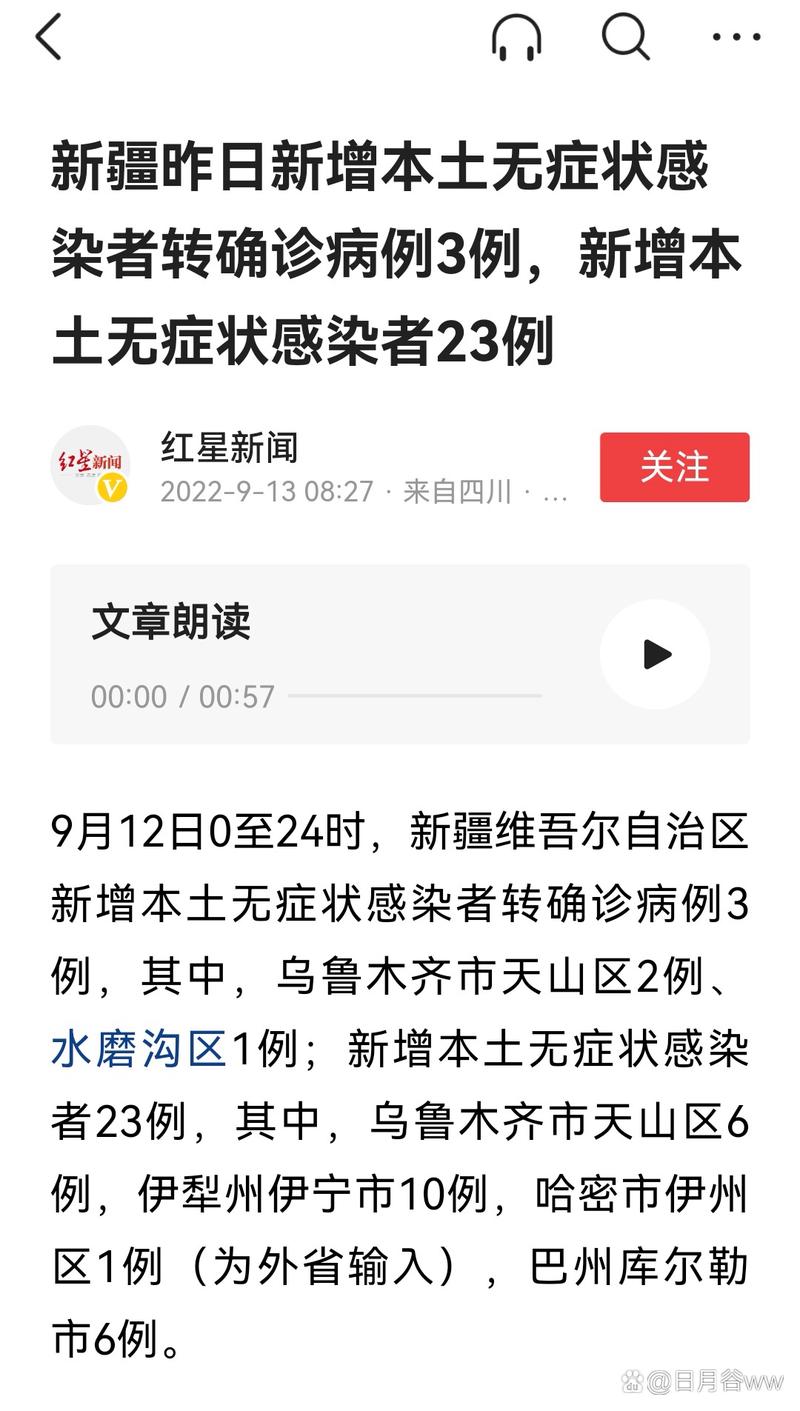Viewport: 800px width, 1411px height.
Task: Open the headphones listen mode icon
Action: click(x=516, y=38)
